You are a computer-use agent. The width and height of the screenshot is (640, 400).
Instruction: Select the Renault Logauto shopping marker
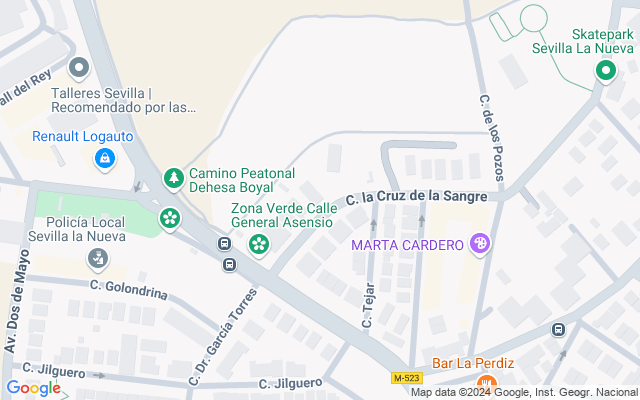(105, 158)
